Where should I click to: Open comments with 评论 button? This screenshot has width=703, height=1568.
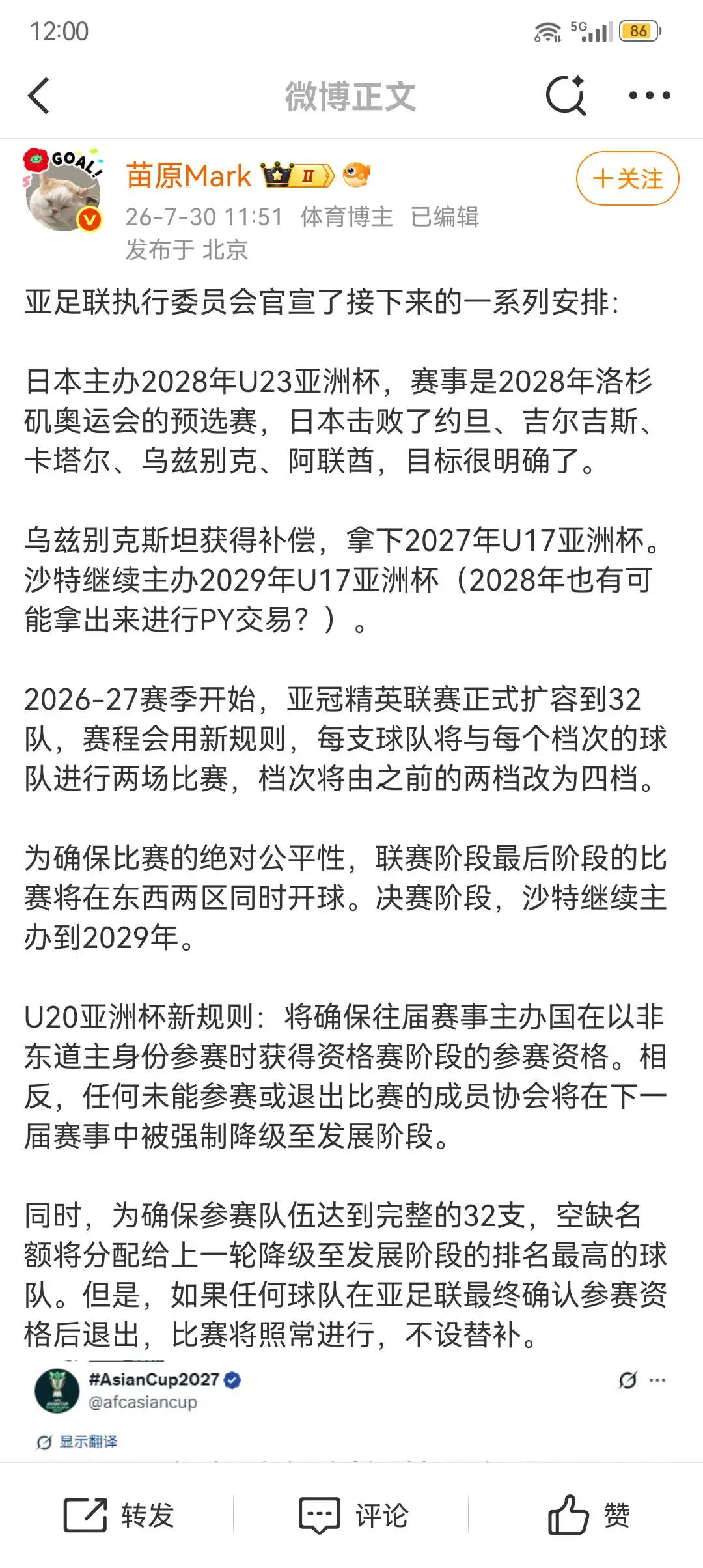tap(353, 1515)
